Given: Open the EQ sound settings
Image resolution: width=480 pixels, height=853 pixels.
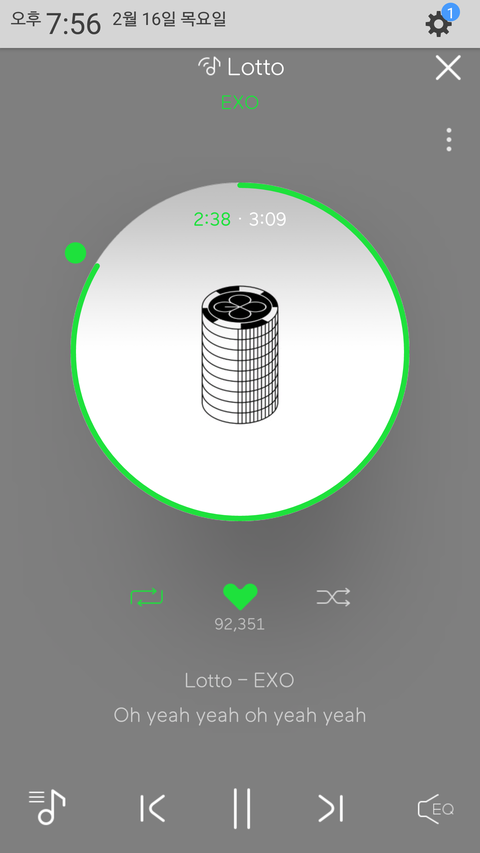Looking at the screenshot, I should point(435,808).
